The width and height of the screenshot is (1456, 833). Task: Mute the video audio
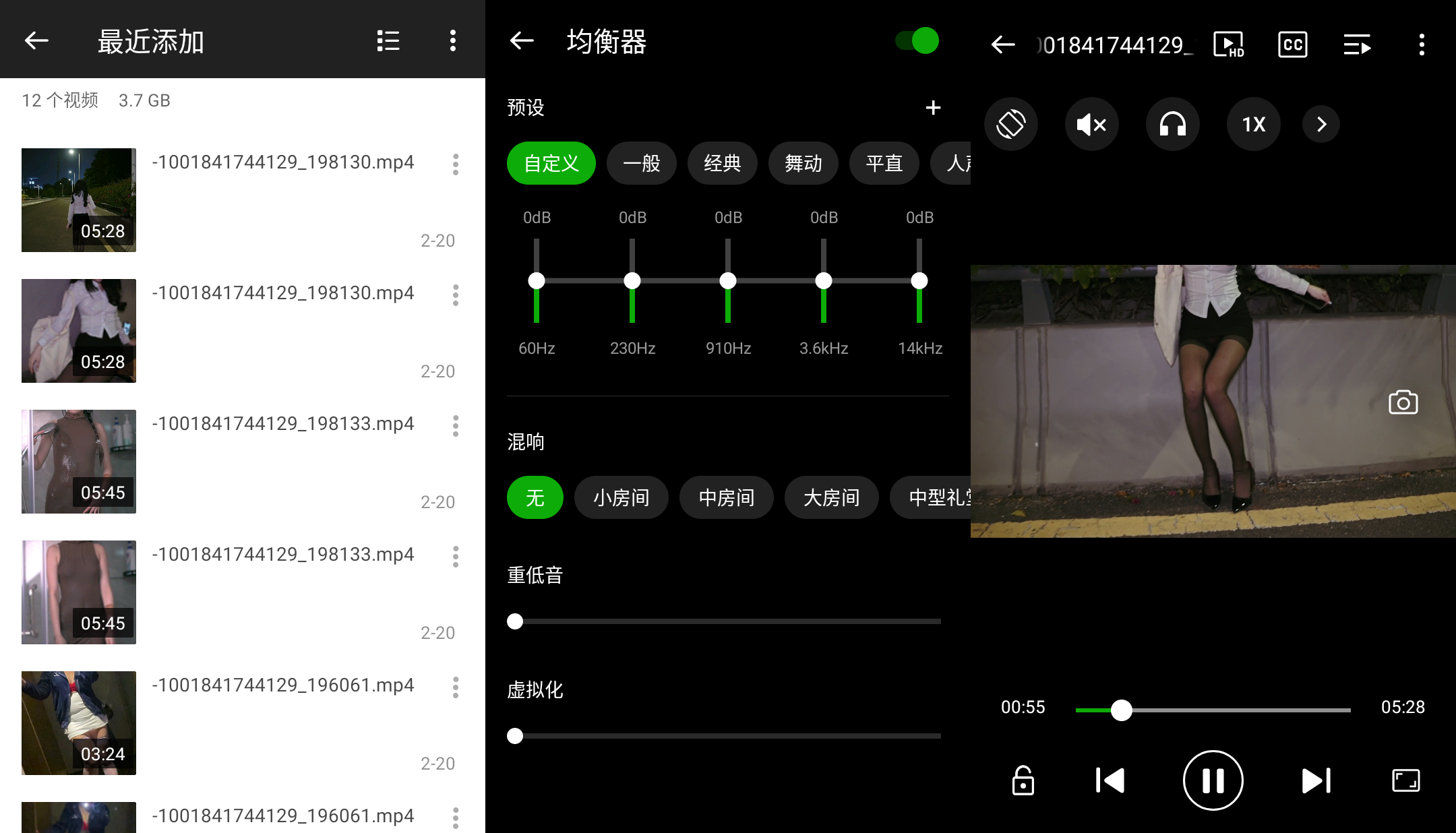click(x=1091, y=124)
